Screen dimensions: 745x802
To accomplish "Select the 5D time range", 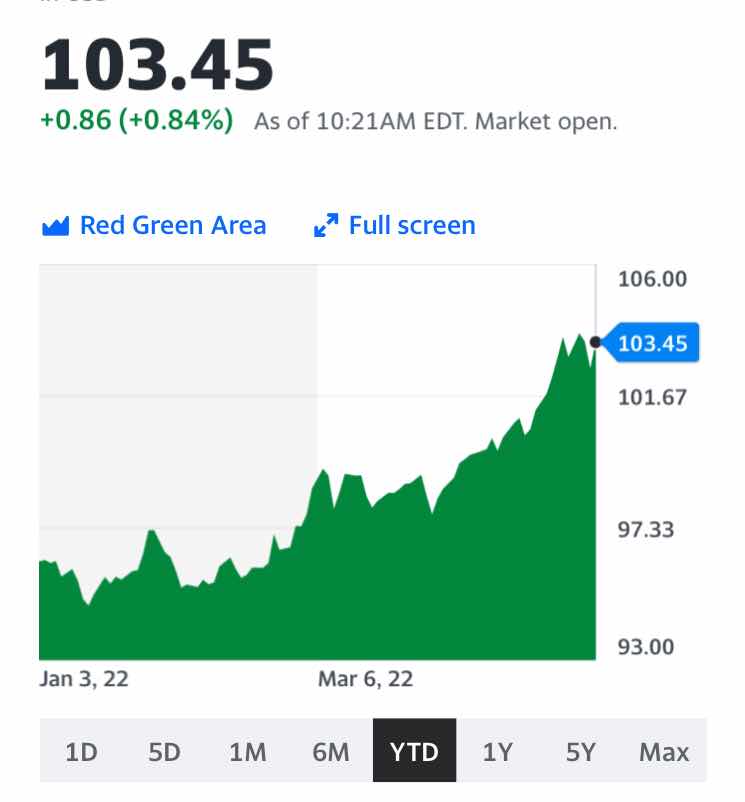I will (x=164, y=751).
